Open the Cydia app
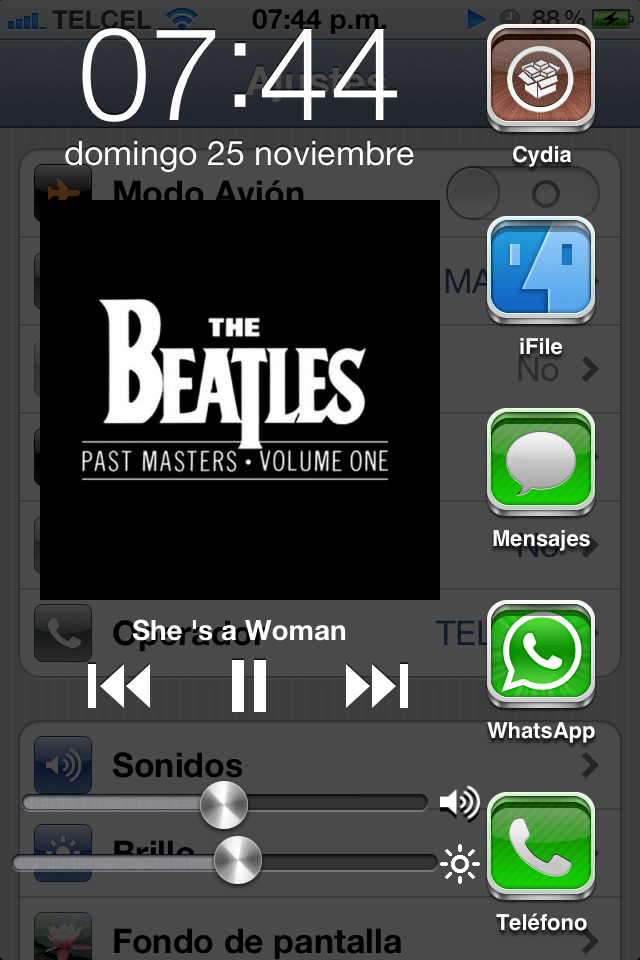 541,80
